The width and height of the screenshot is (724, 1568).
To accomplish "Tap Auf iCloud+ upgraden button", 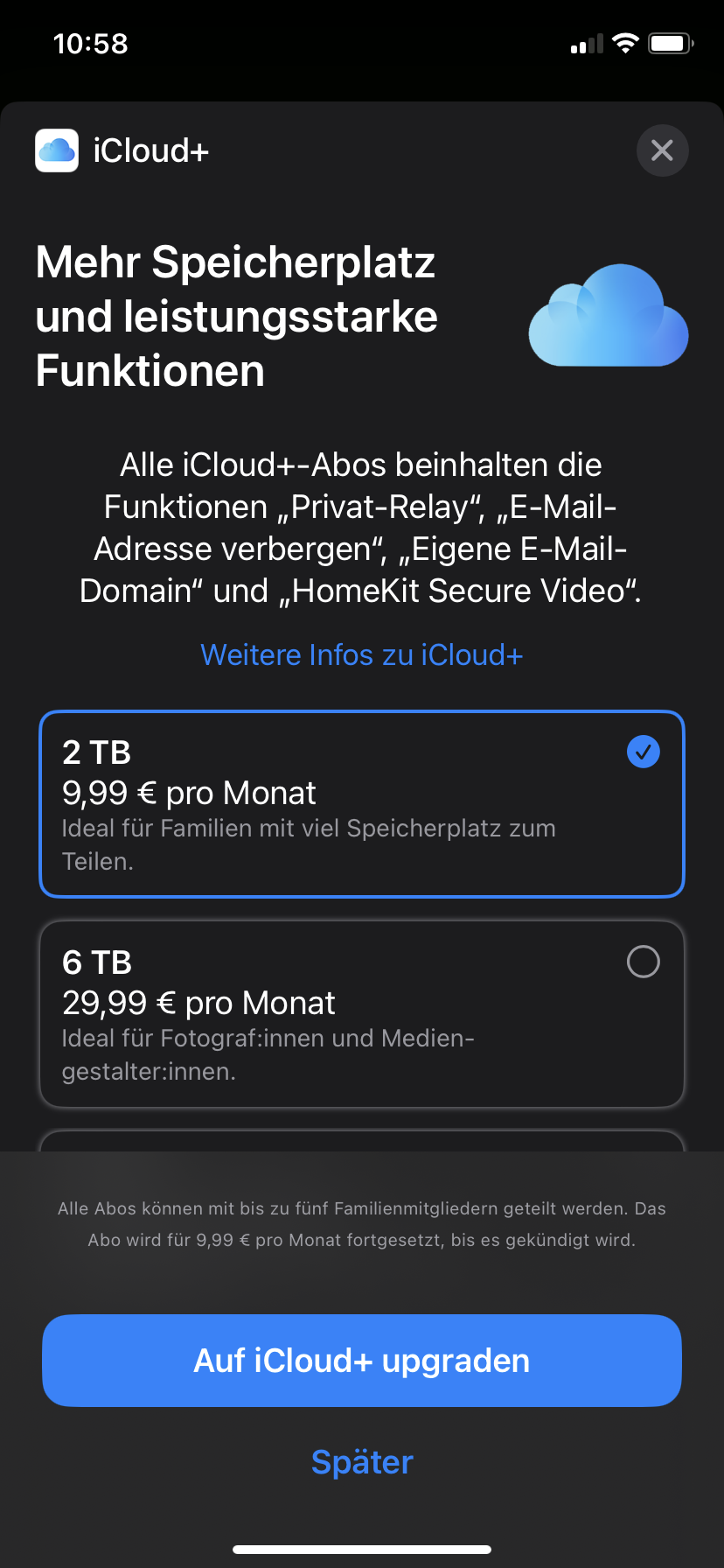I will pyautogui.click(x=361, y=1361).
